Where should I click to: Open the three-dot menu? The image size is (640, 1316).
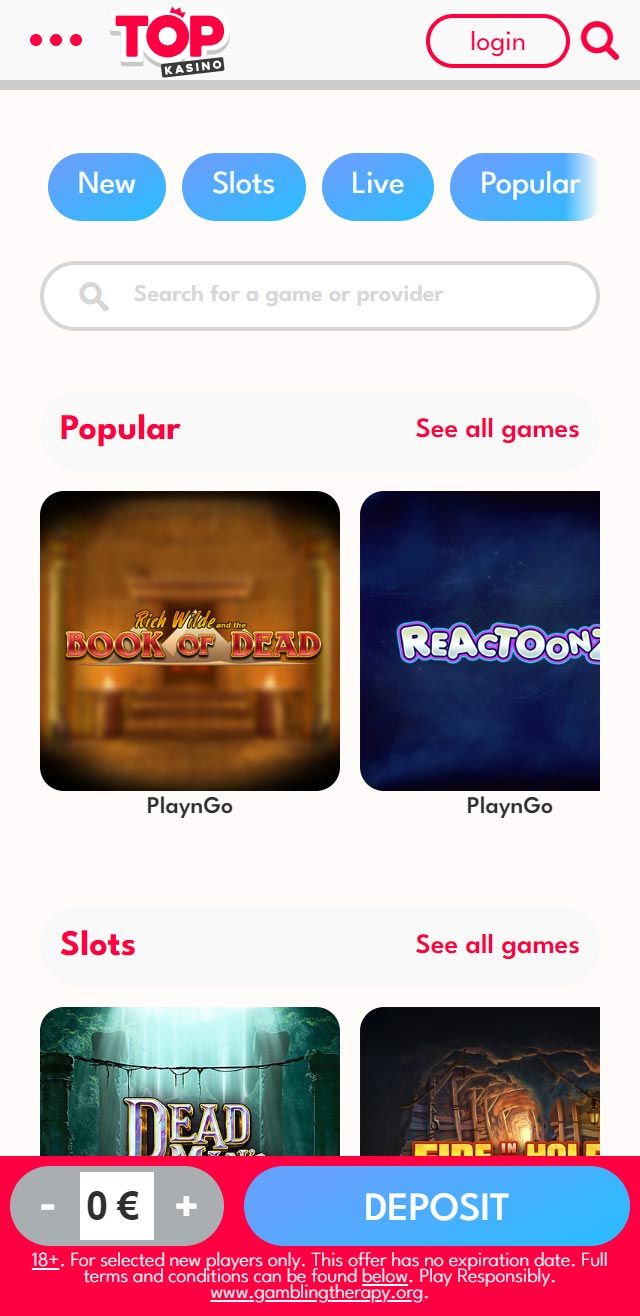pos(56,41)
